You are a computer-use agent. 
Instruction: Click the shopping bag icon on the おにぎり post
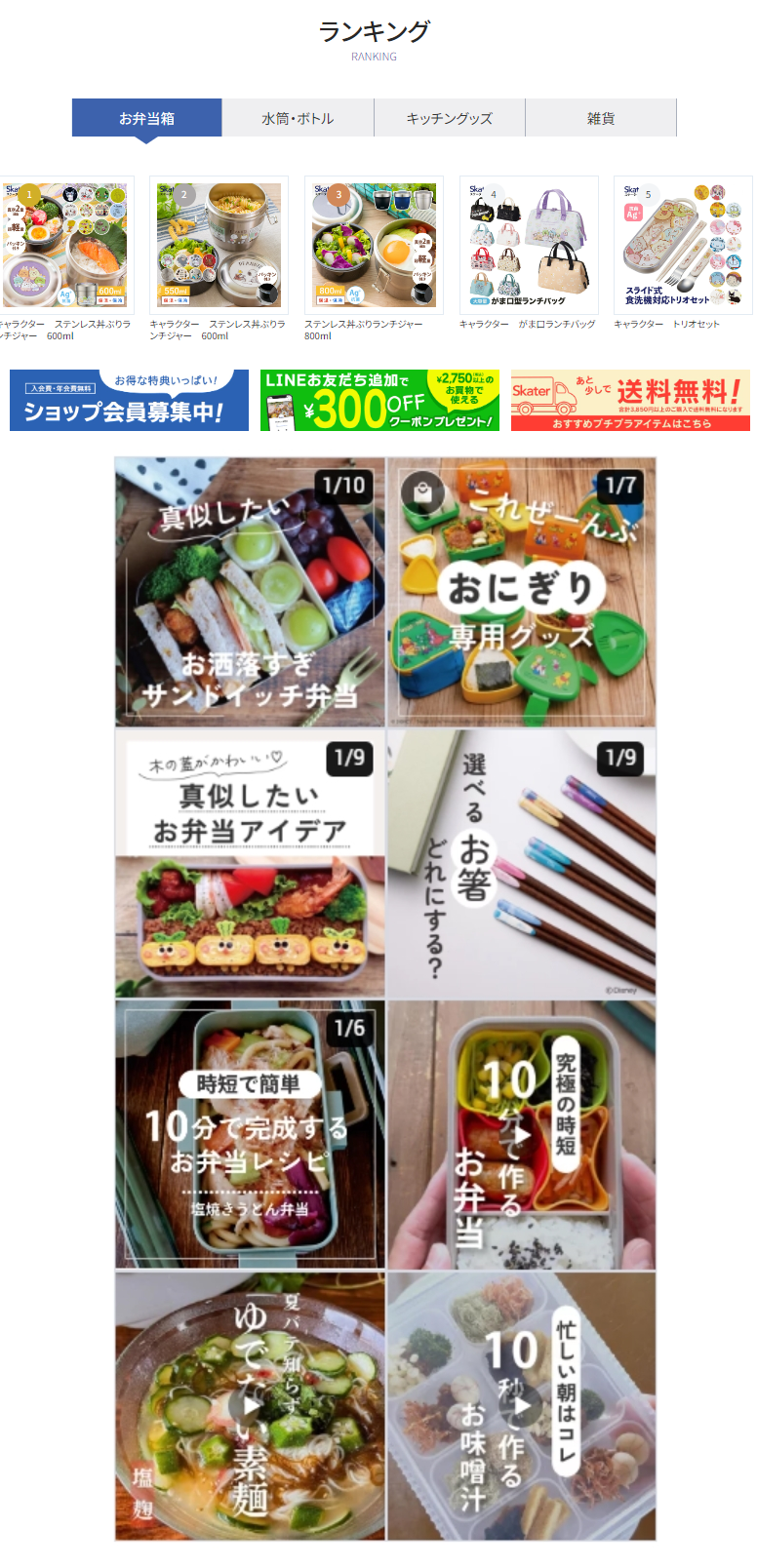pyautogui.click(x=422, y=490)
